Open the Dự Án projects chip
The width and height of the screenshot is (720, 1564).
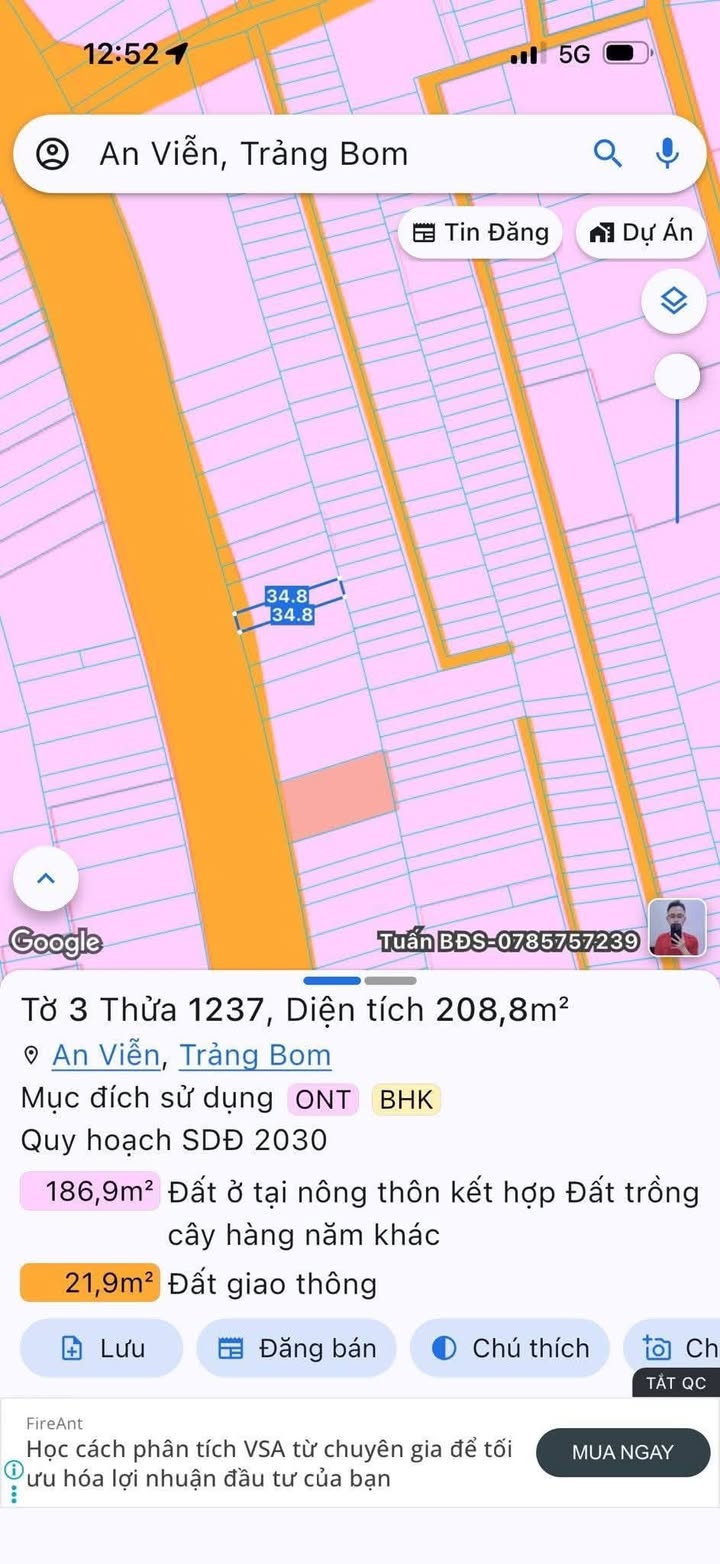click(642, 233)
